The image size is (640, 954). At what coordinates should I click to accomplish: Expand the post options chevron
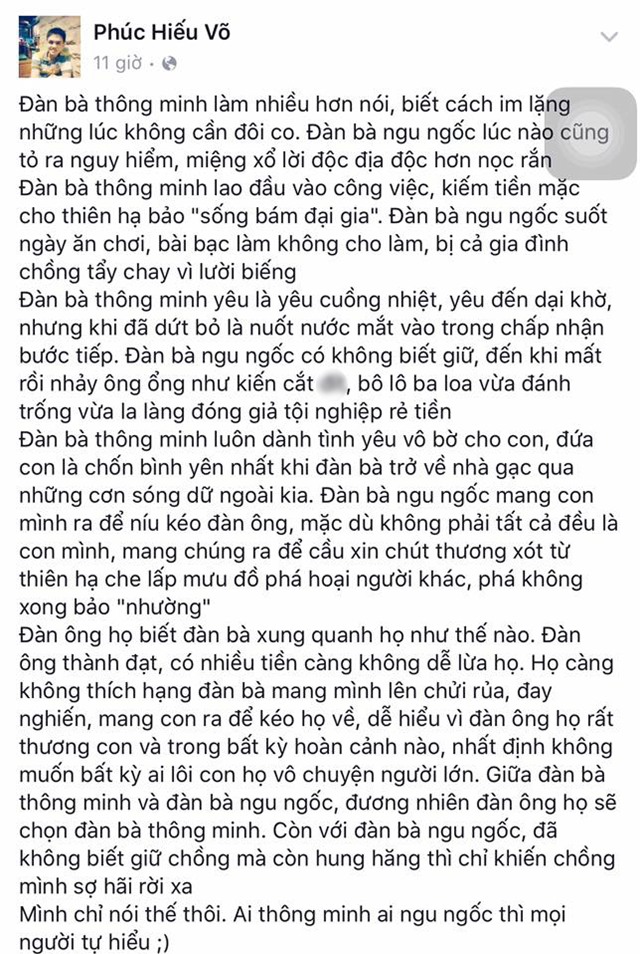pyautogui.click(x=608, y=37)
